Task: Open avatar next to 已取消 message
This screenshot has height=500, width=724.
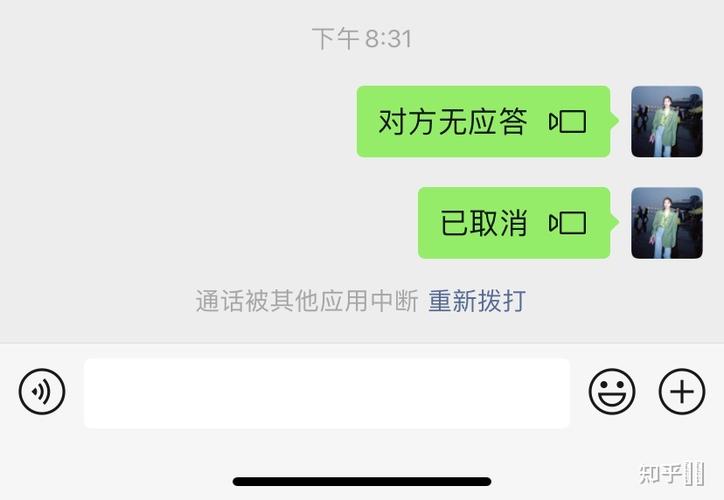Action: tap(666, 223)
